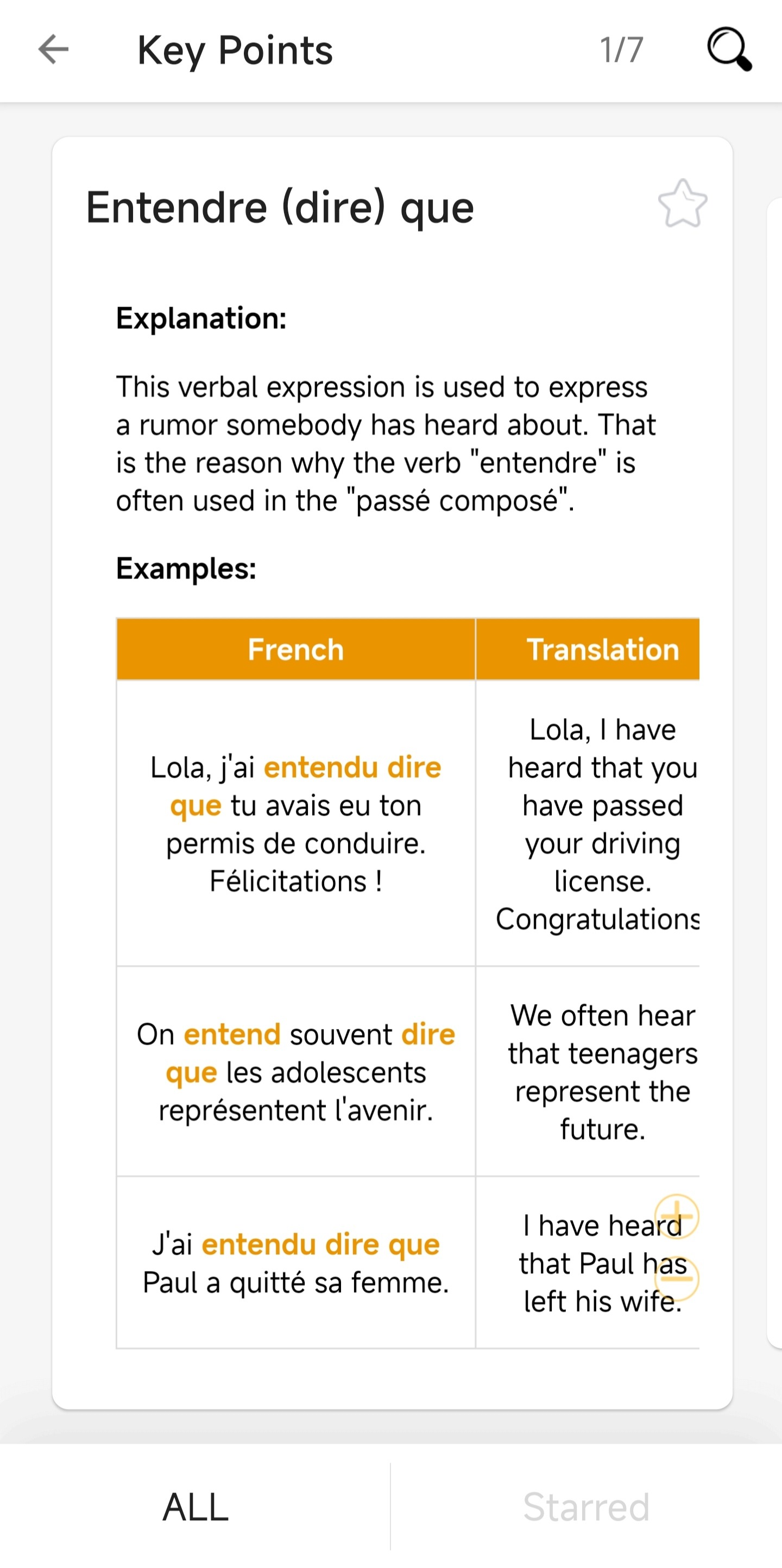The width and height of the screenshot is (782, 1568).
Task: Switch to the Starred tab
Action: point(586,1507)
